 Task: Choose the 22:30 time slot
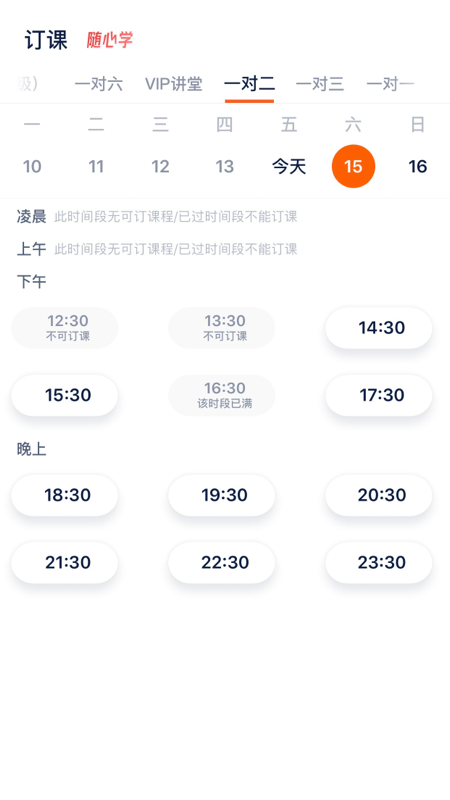[222, 562]
